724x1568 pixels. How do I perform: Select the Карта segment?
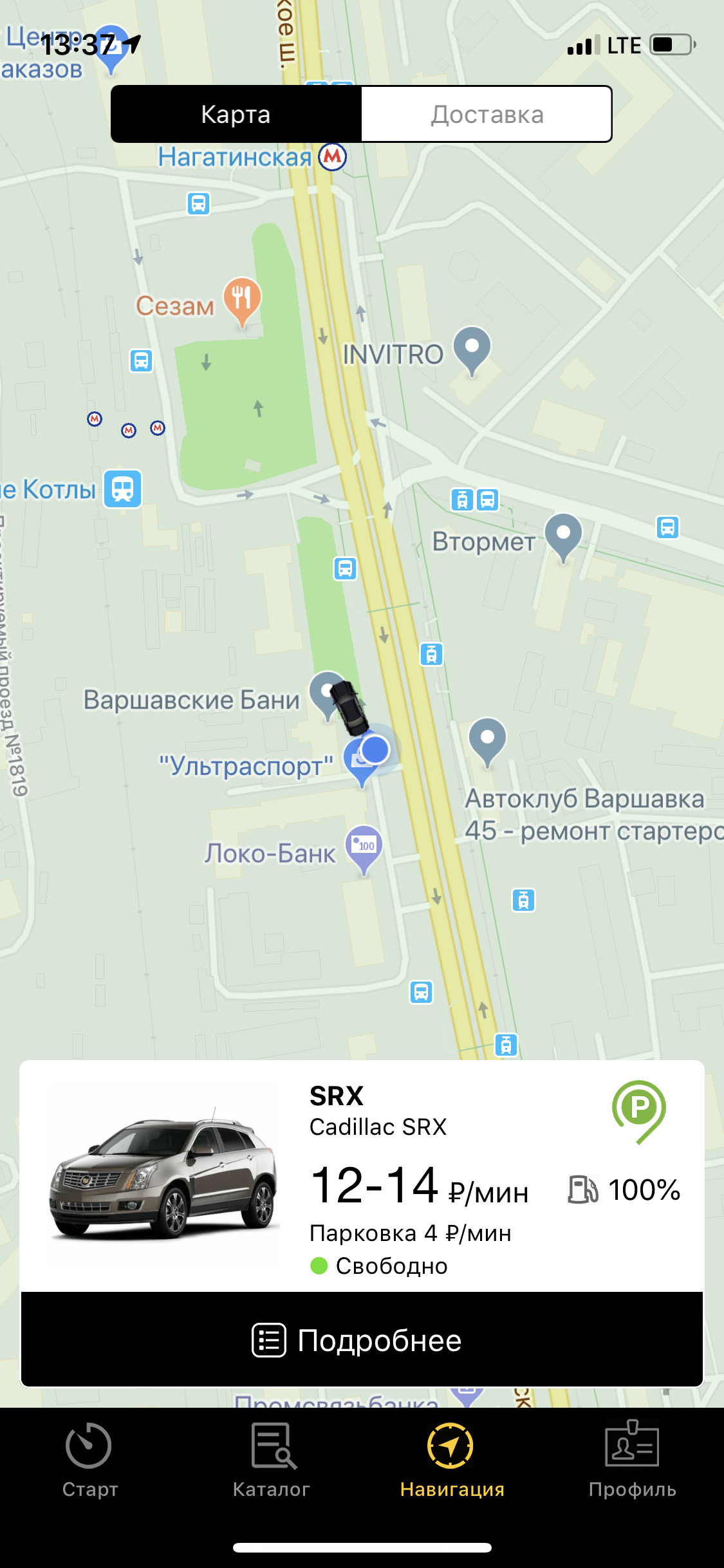[236, 114]
